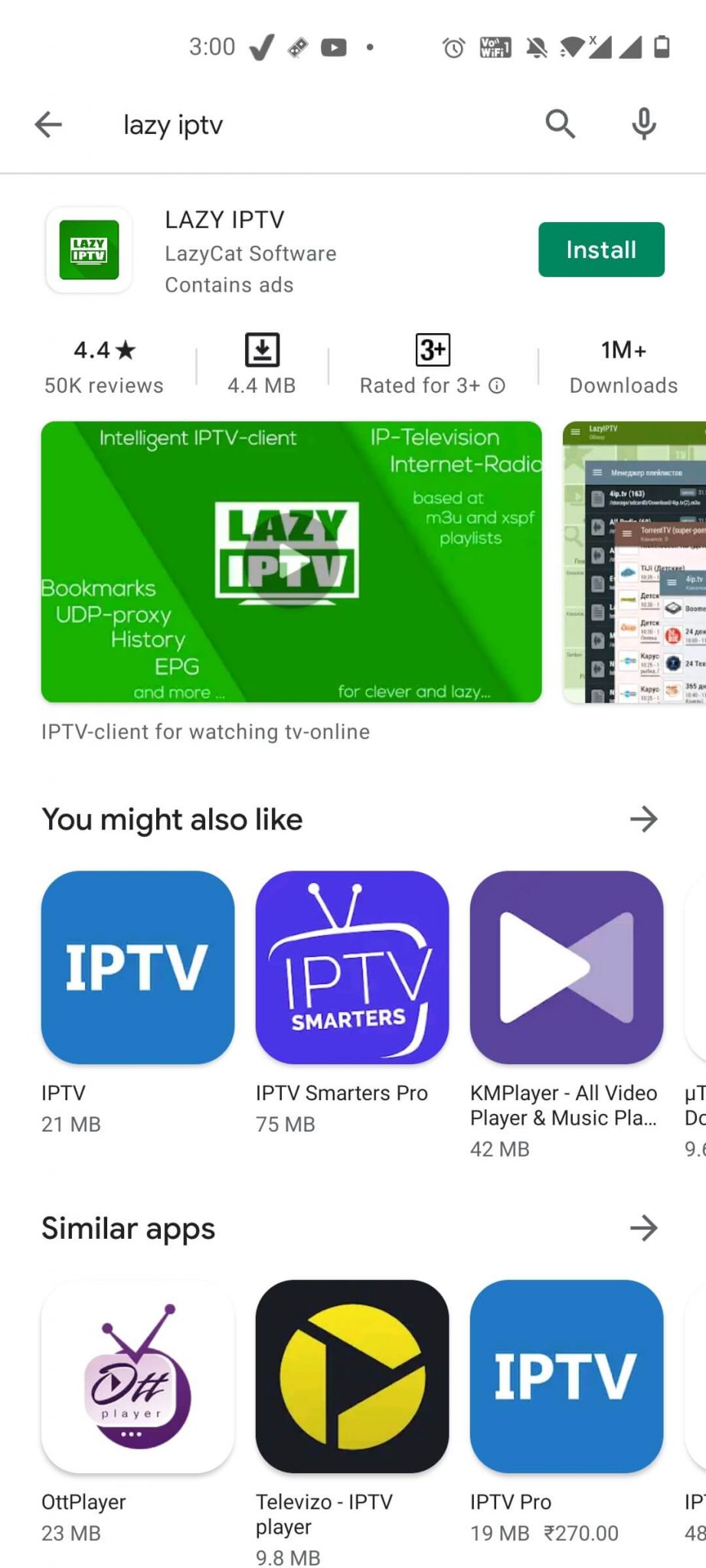The image size is (706, 1568).
Task: Tap the 50K reviews label
Action: 103,385
